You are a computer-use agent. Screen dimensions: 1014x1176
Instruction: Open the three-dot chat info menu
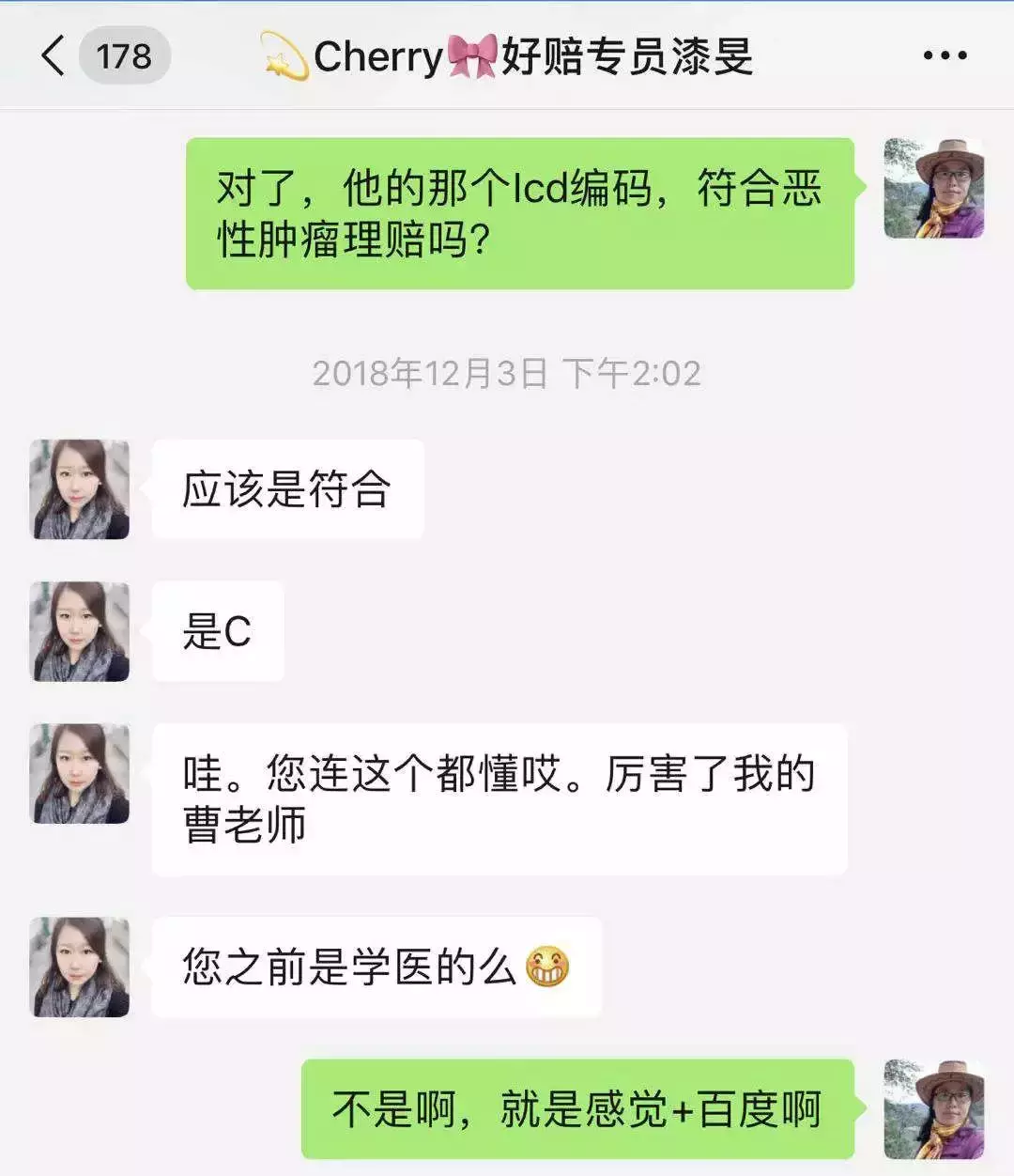(945, 55)
